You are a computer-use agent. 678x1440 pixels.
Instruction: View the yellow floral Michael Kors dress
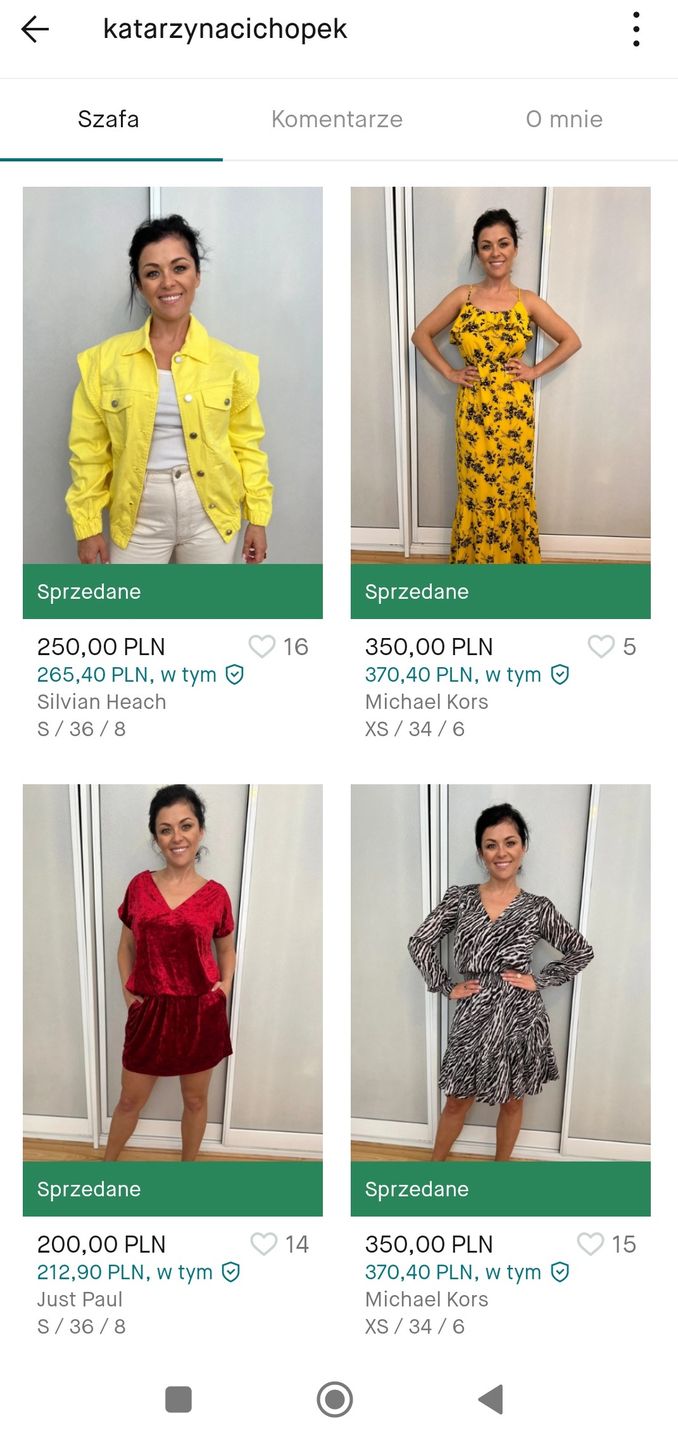click(x=500, y=375)
